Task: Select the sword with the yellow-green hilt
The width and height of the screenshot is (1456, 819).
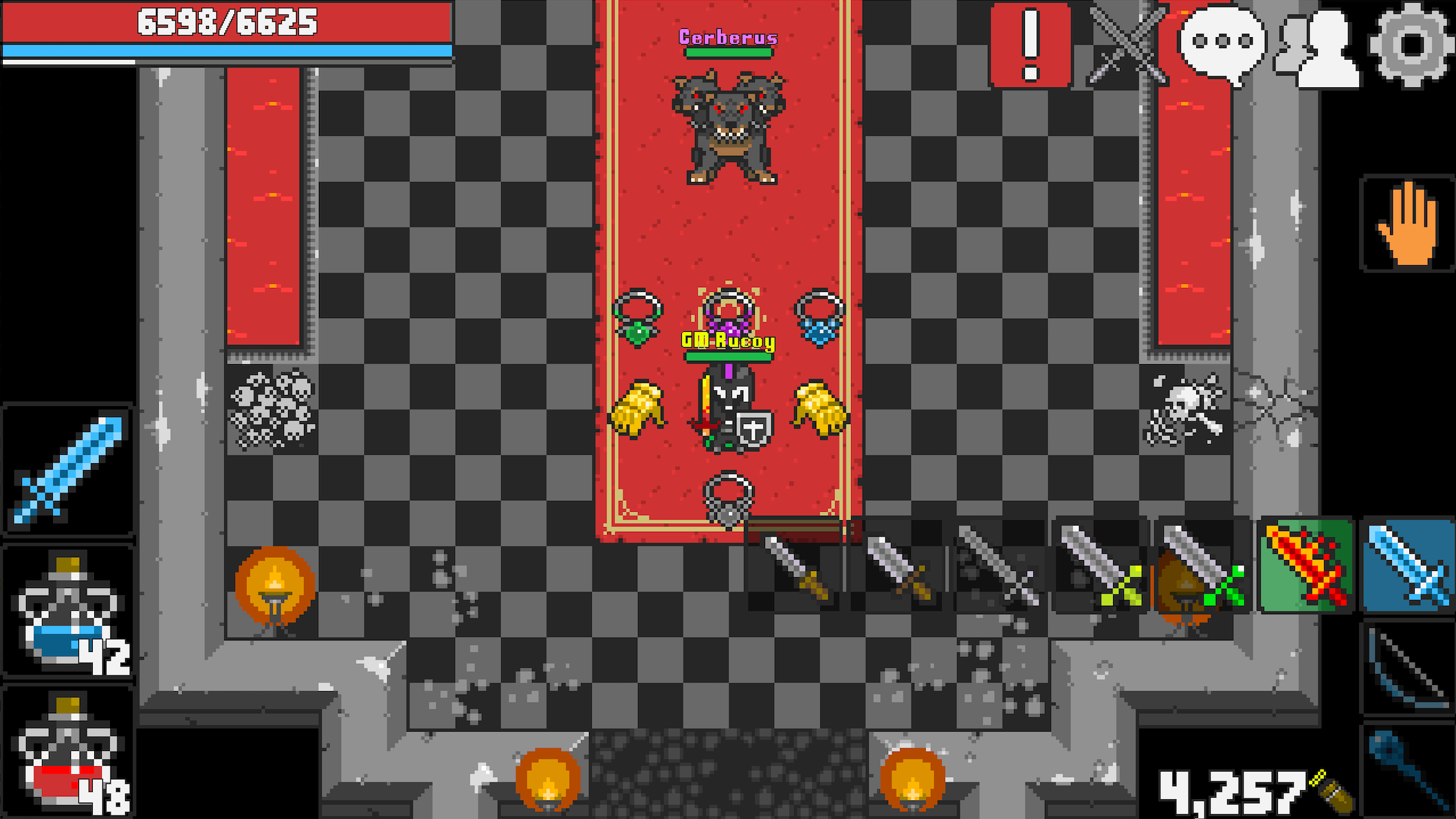Action: coord(1101,565)
